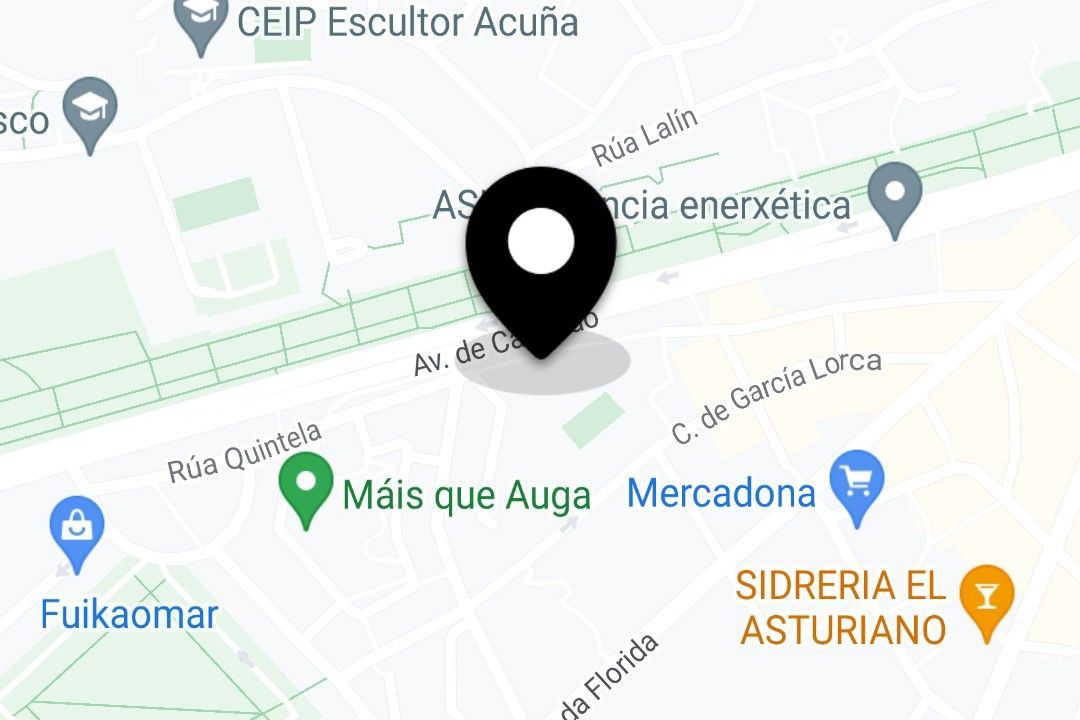Select the Sidreria El Asturiano bar marker
The width and height of the screenshot is (1080, 720).
pos(986,599)
